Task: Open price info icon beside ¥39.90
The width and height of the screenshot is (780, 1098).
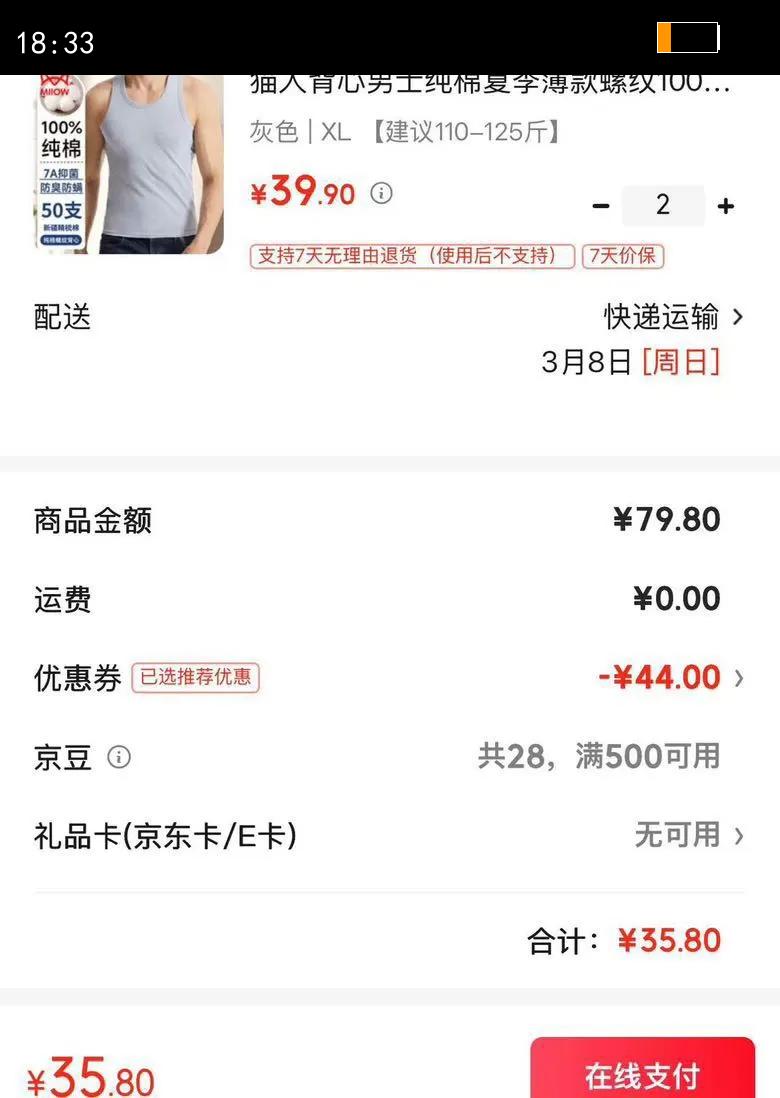Action: (x=381, y=193)
